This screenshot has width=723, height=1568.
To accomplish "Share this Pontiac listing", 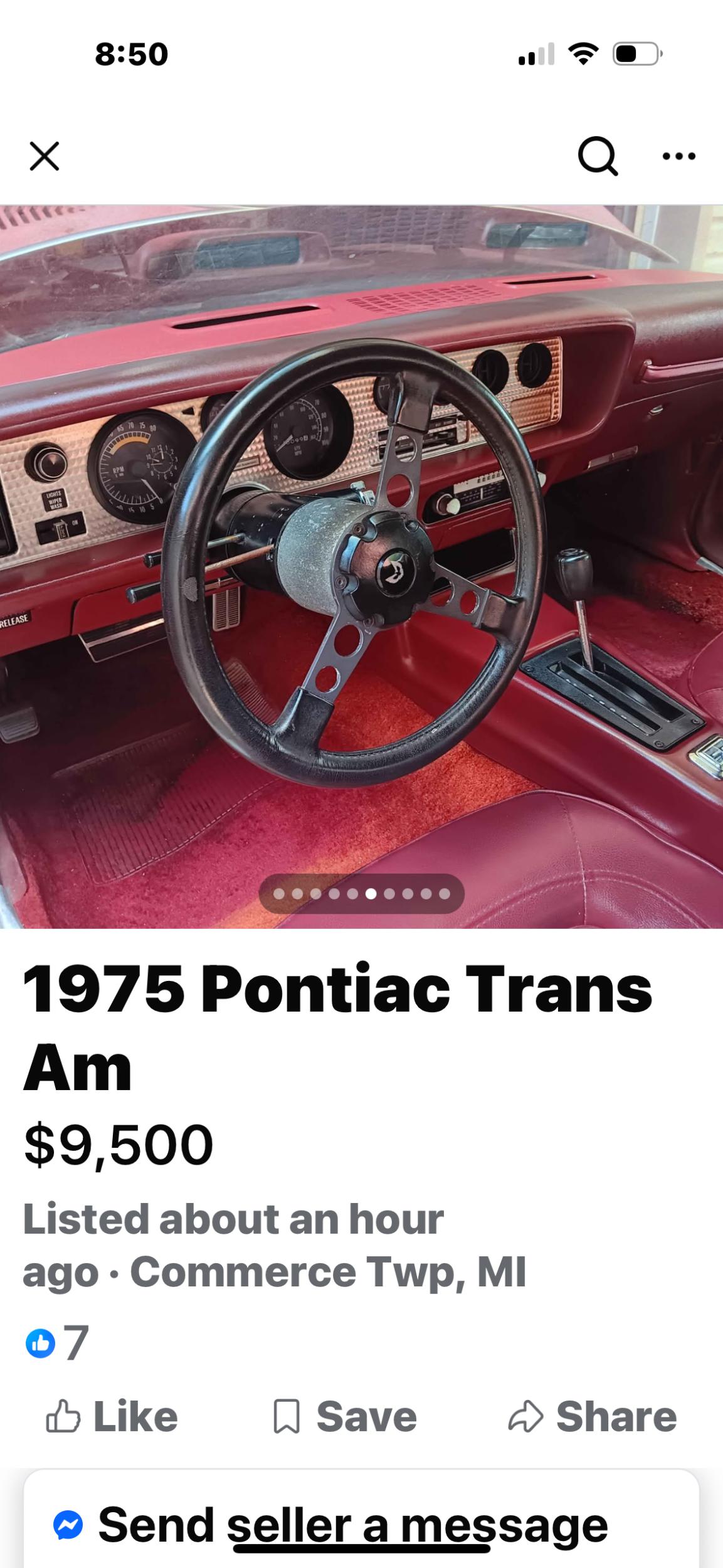I will click(x=593, y=1417).
